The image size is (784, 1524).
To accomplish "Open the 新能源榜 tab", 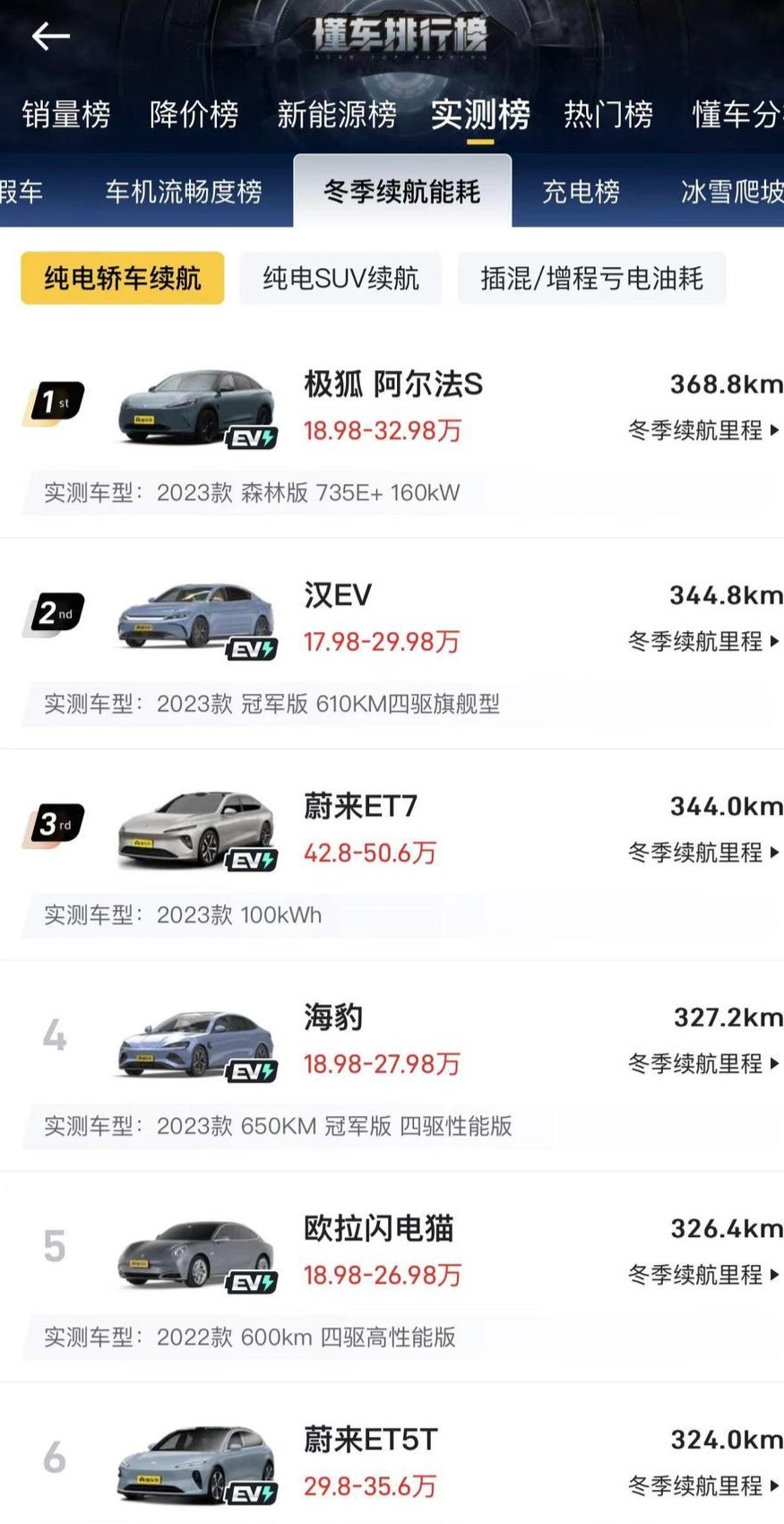I will coord(336,115).
